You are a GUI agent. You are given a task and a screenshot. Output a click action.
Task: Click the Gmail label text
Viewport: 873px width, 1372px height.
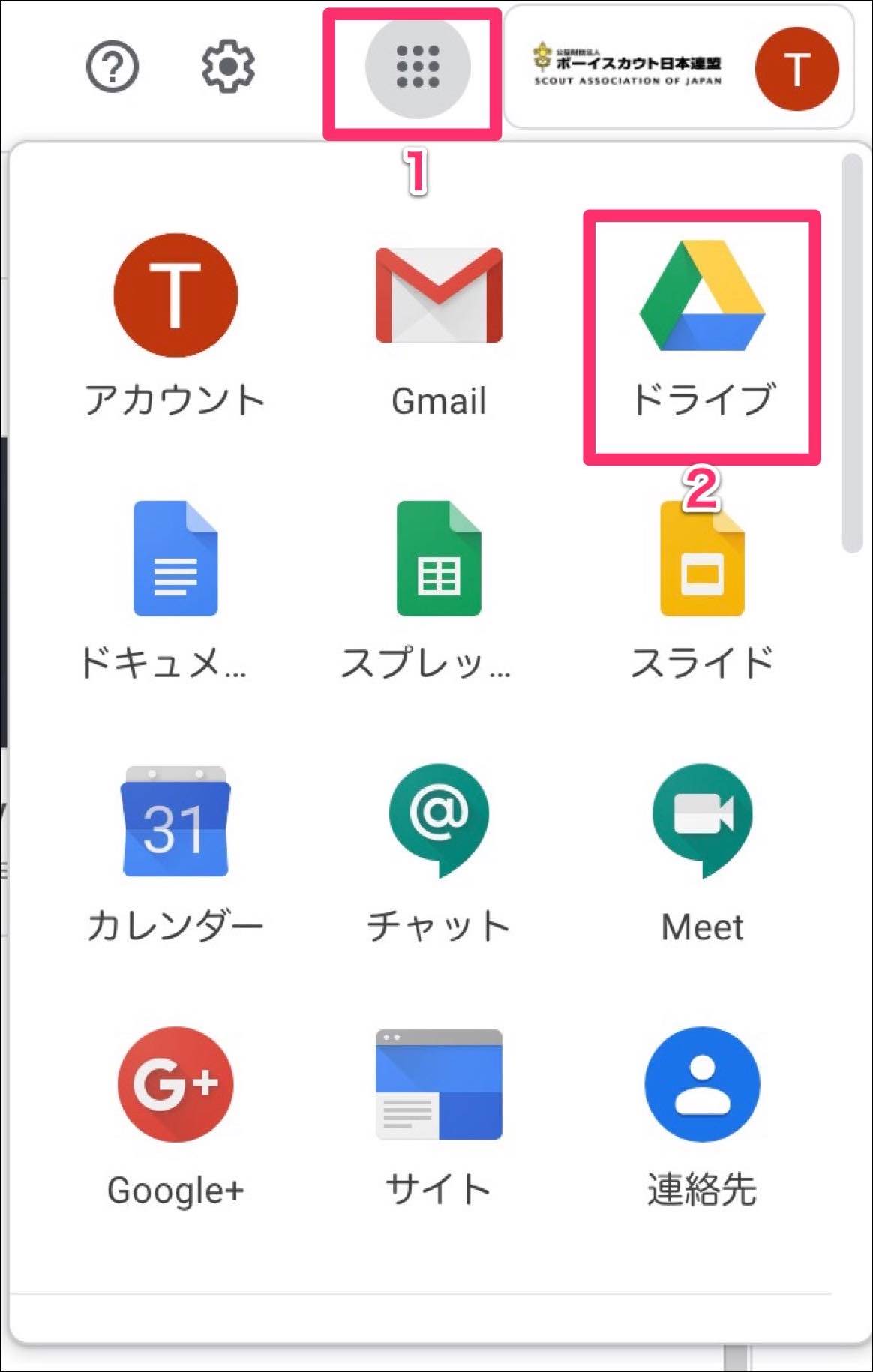(x=437, y=400)
